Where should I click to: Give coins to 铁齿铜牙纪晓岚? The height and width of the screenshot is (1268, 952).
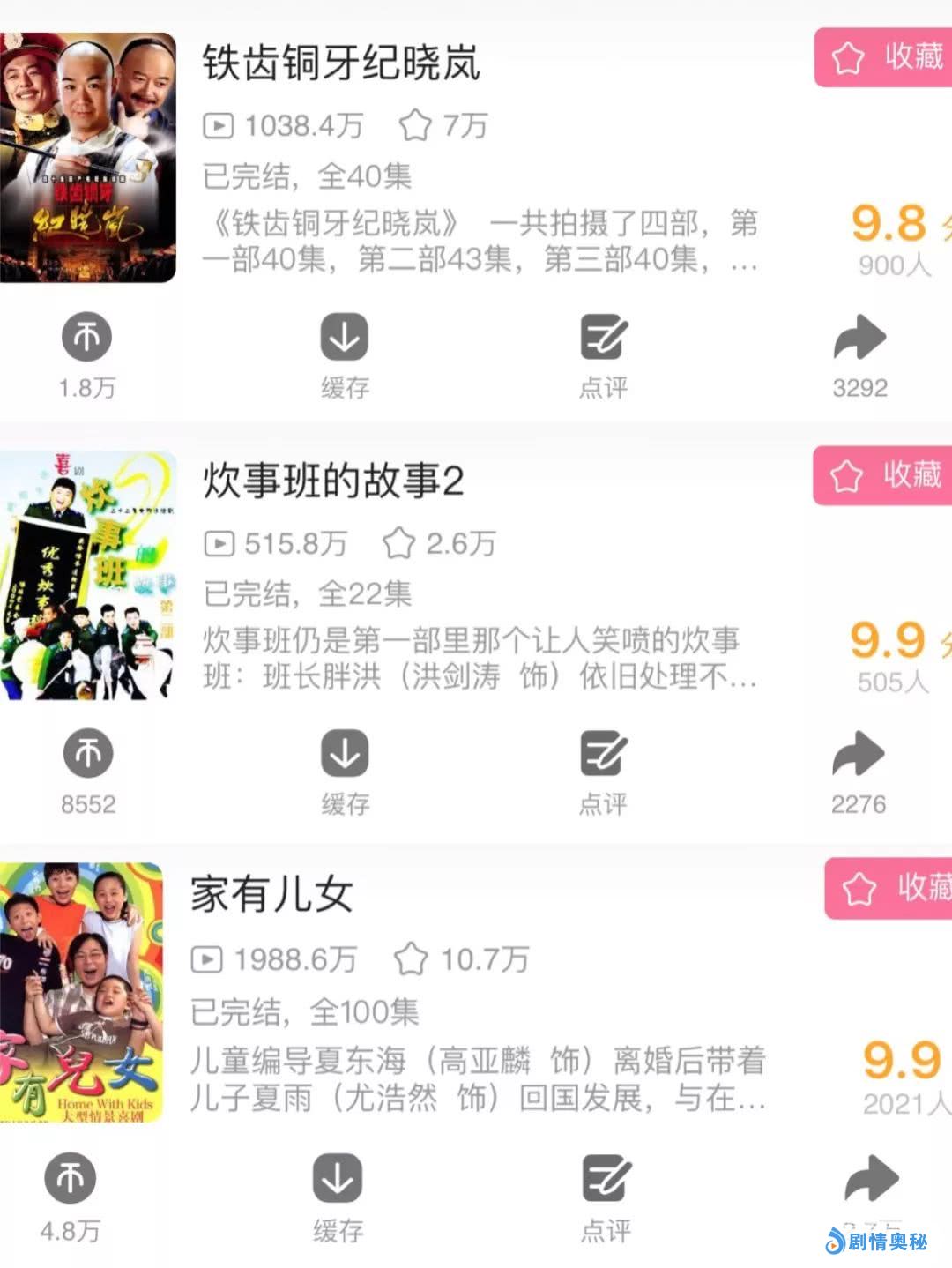(x=86, y=339)
